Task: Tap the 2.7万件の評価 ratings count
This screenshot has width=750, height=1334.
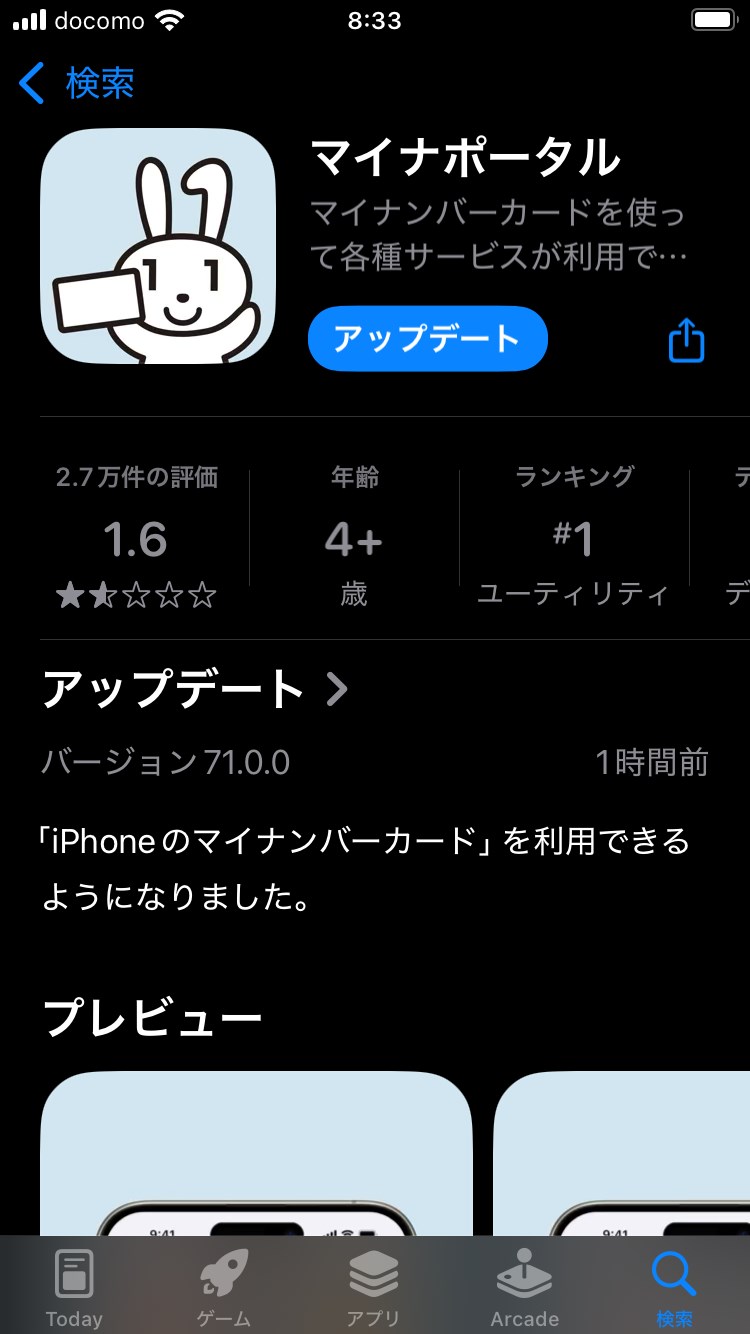Action: coord(138,478)
